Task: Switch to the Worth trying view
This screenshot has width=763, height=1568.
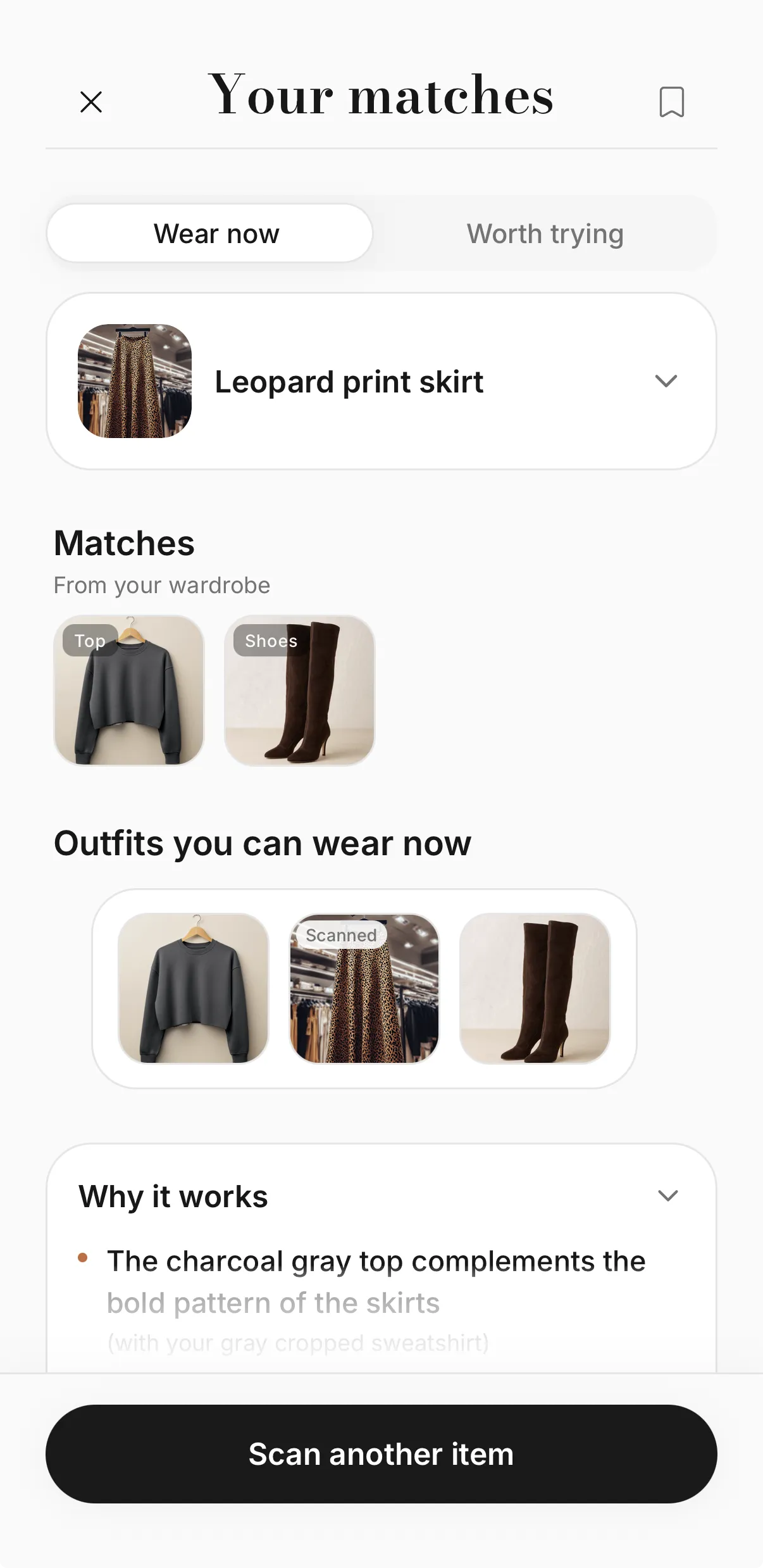Action: coord(545,233)
